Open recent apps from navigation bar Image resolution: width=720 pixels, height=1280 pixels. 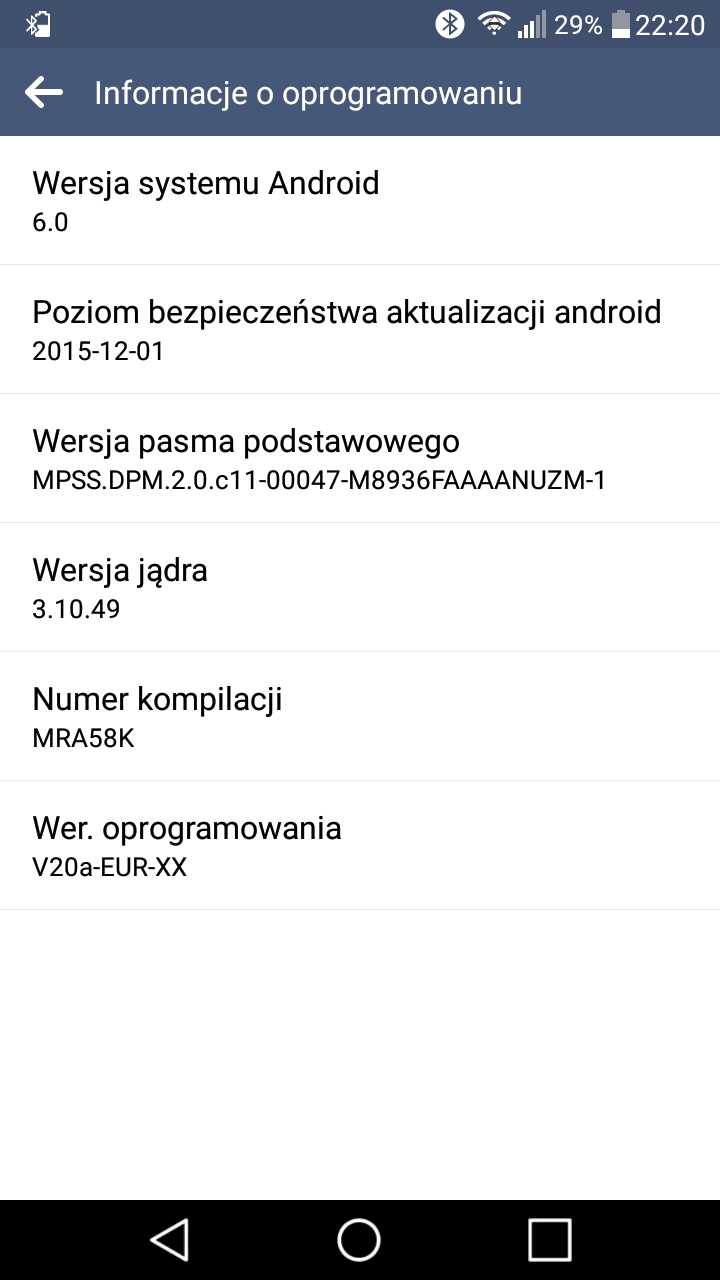pyautogui.click(x=549, y=1240)
